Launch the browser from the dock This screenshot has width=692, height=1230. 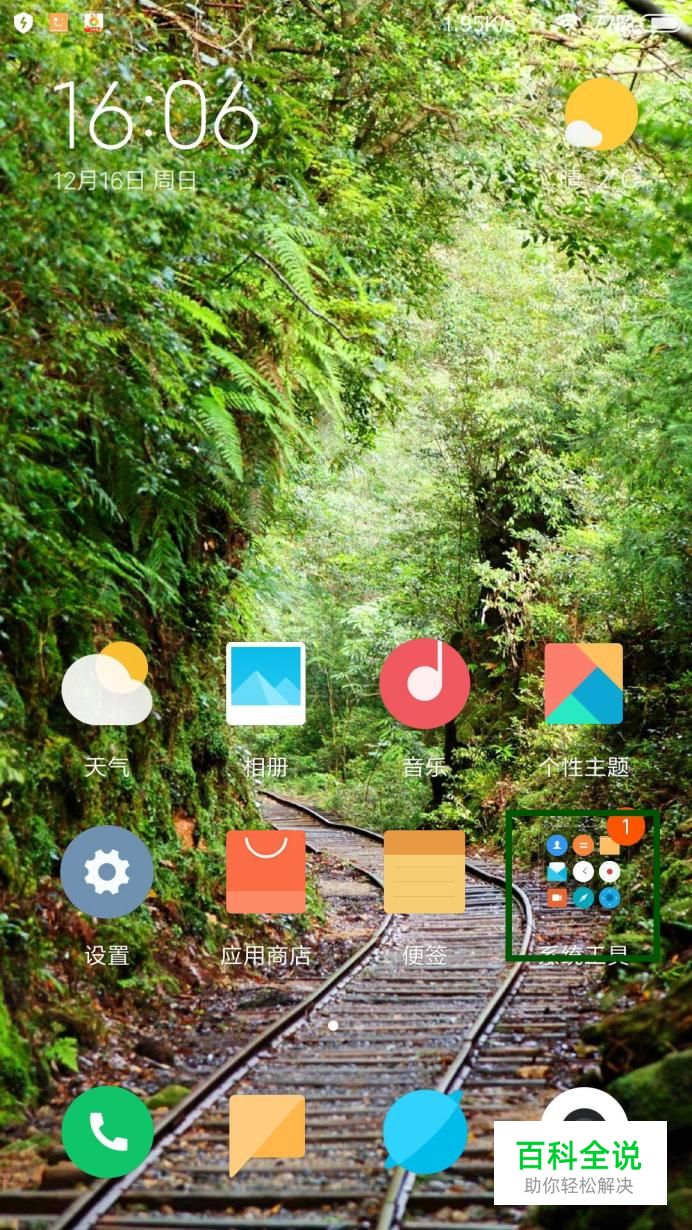click(x=425, y=1131)
